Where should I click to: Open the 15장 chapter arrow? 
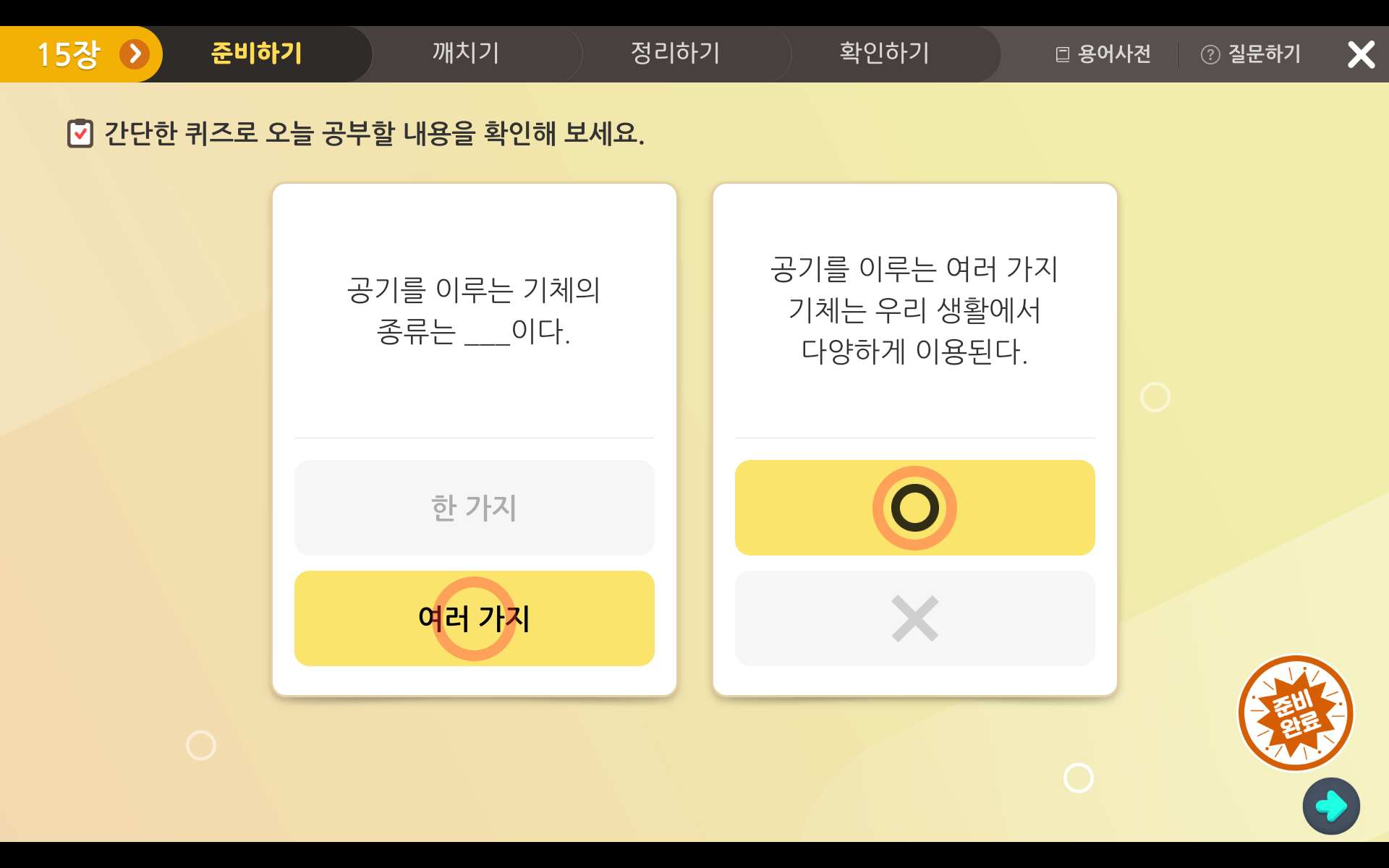pyautogui.click(x=135, y=54)
